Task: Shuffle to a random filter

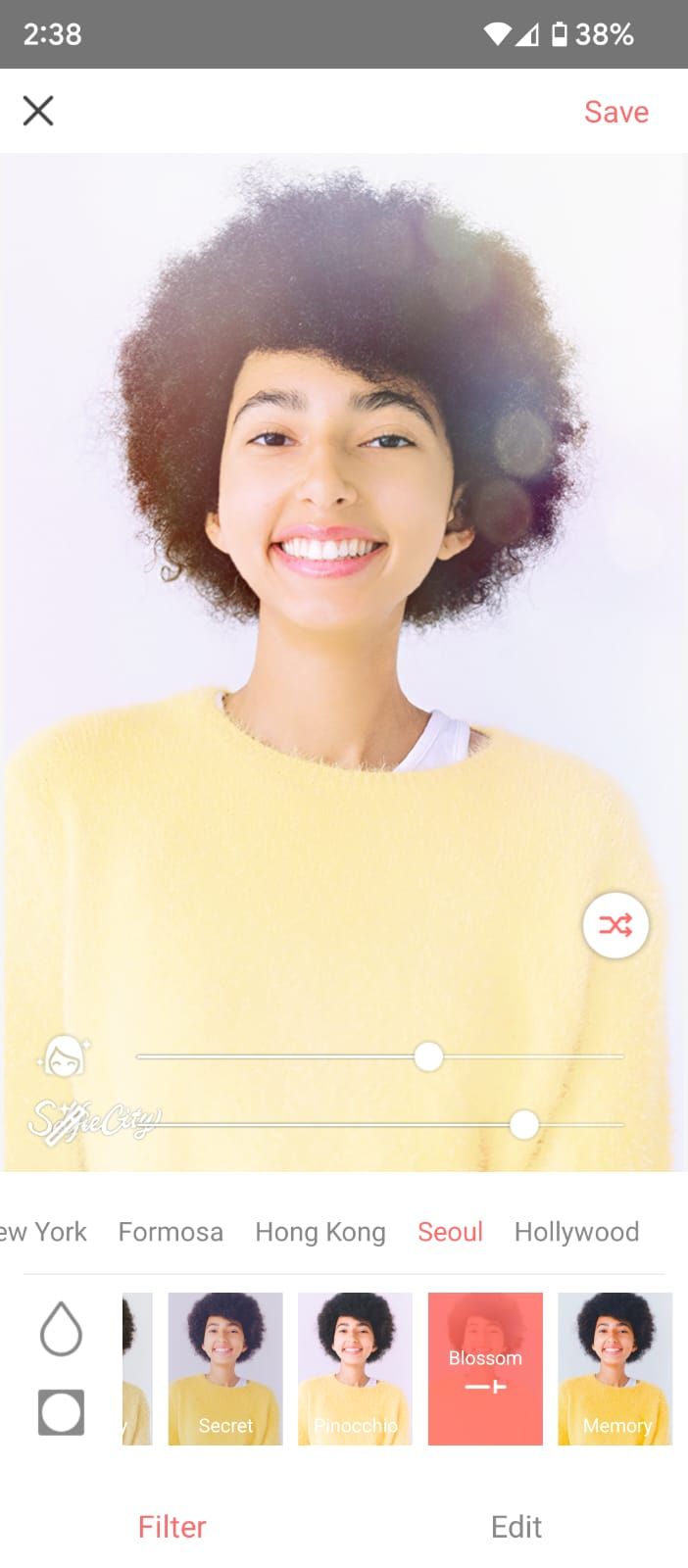Action: pyautogui.click(x=615, y=925)
